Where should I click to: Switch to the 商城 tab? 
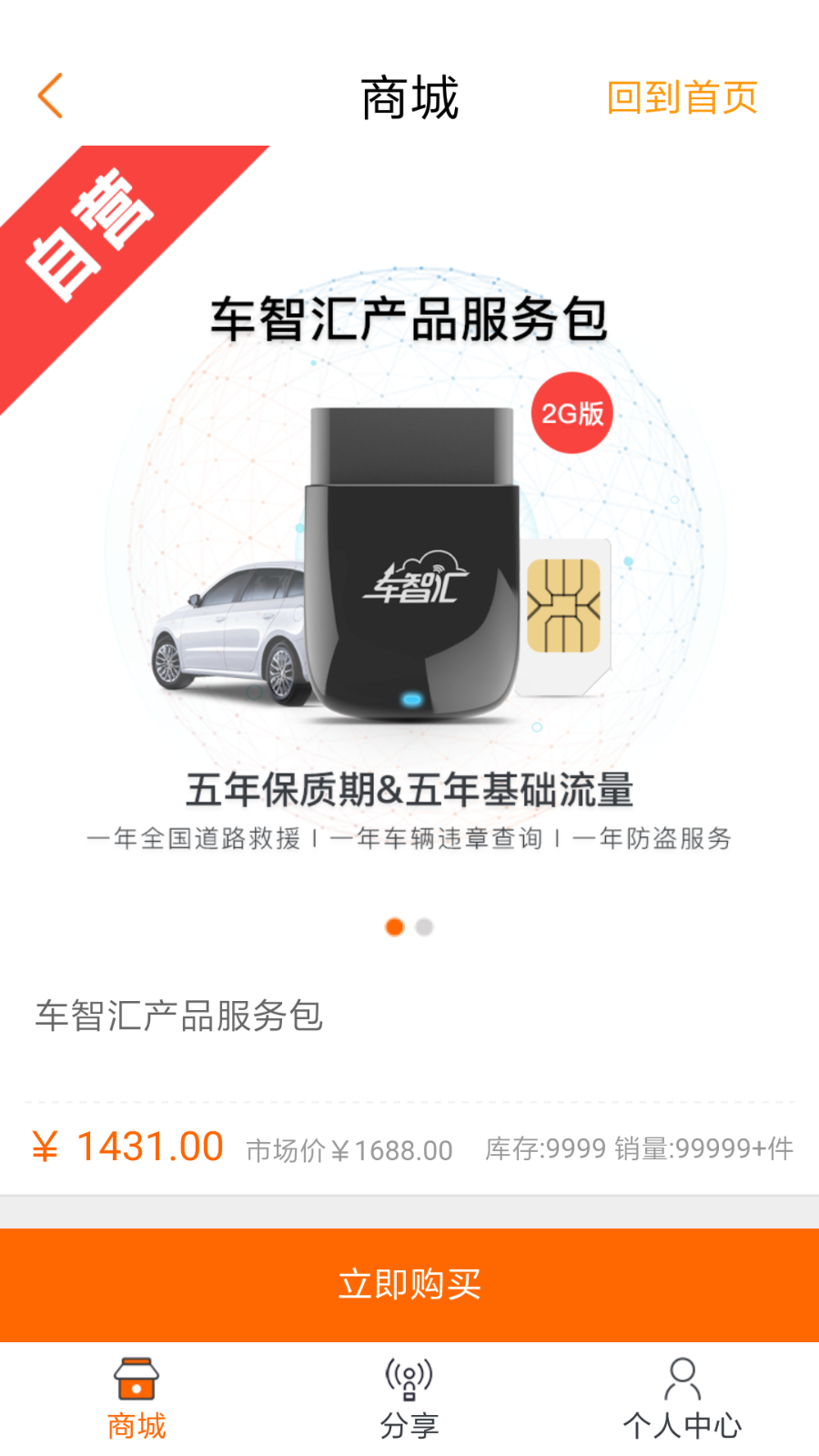coord(136,1399)
